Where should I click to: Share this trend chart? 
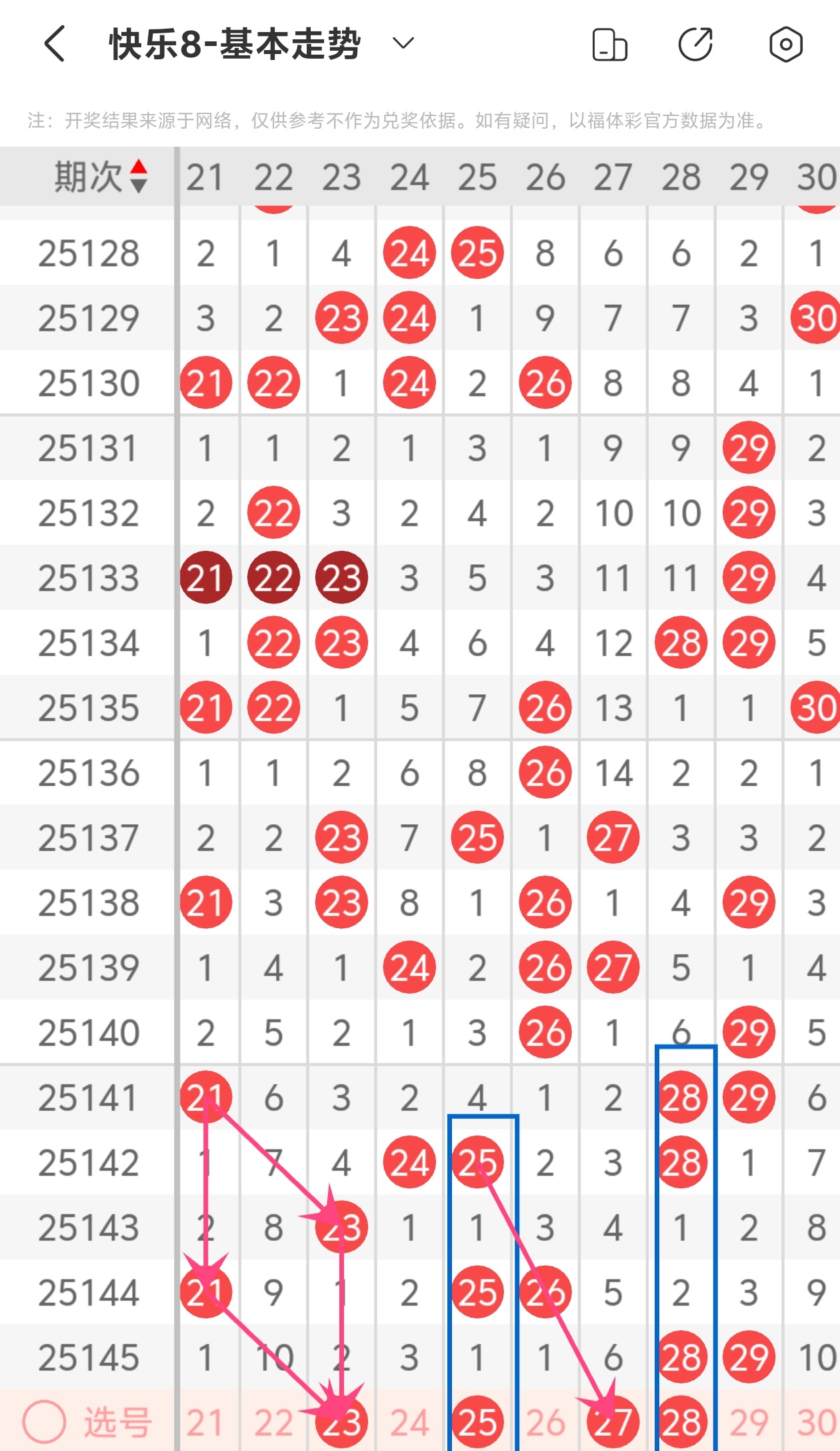point(695,45)
